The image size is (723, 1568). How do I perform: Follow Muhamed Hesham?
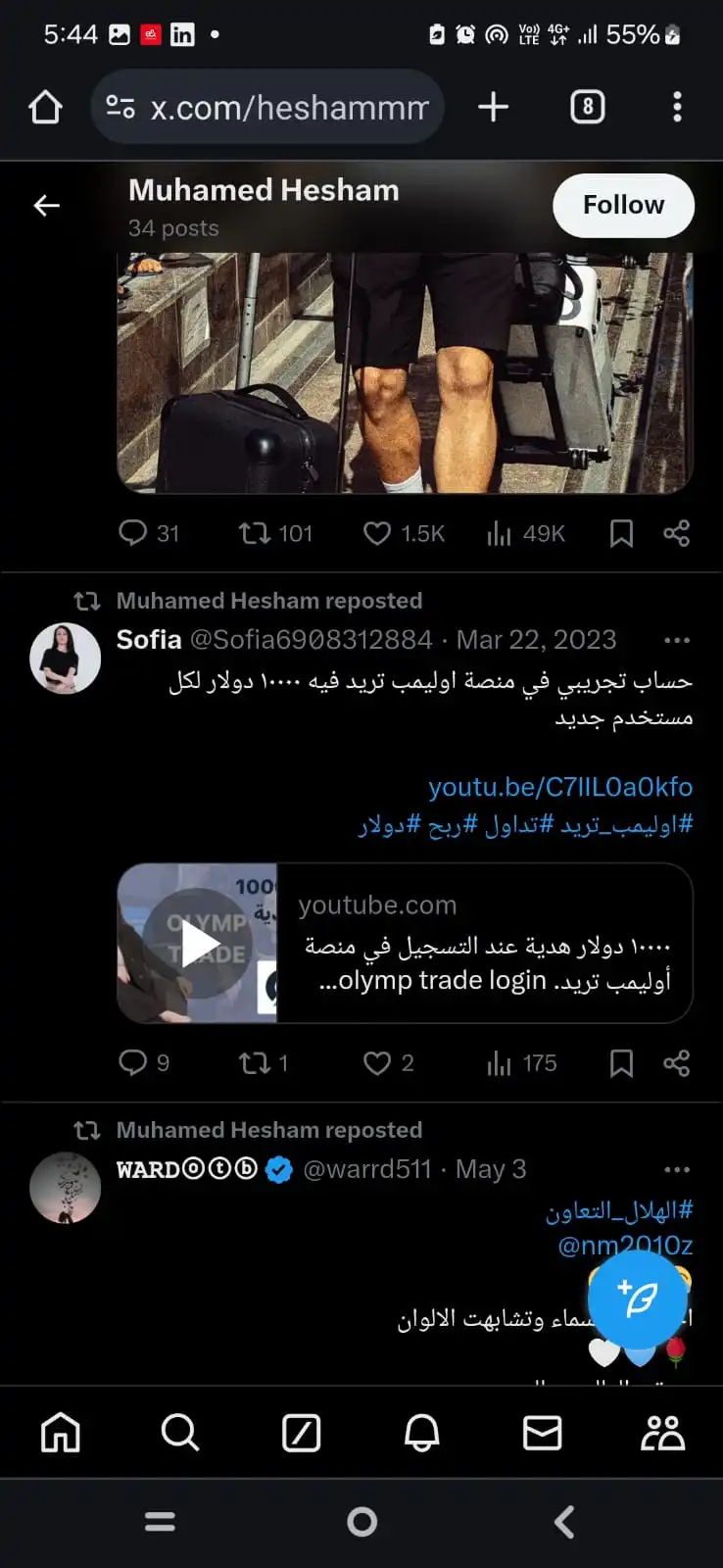[x=623, y=205]
